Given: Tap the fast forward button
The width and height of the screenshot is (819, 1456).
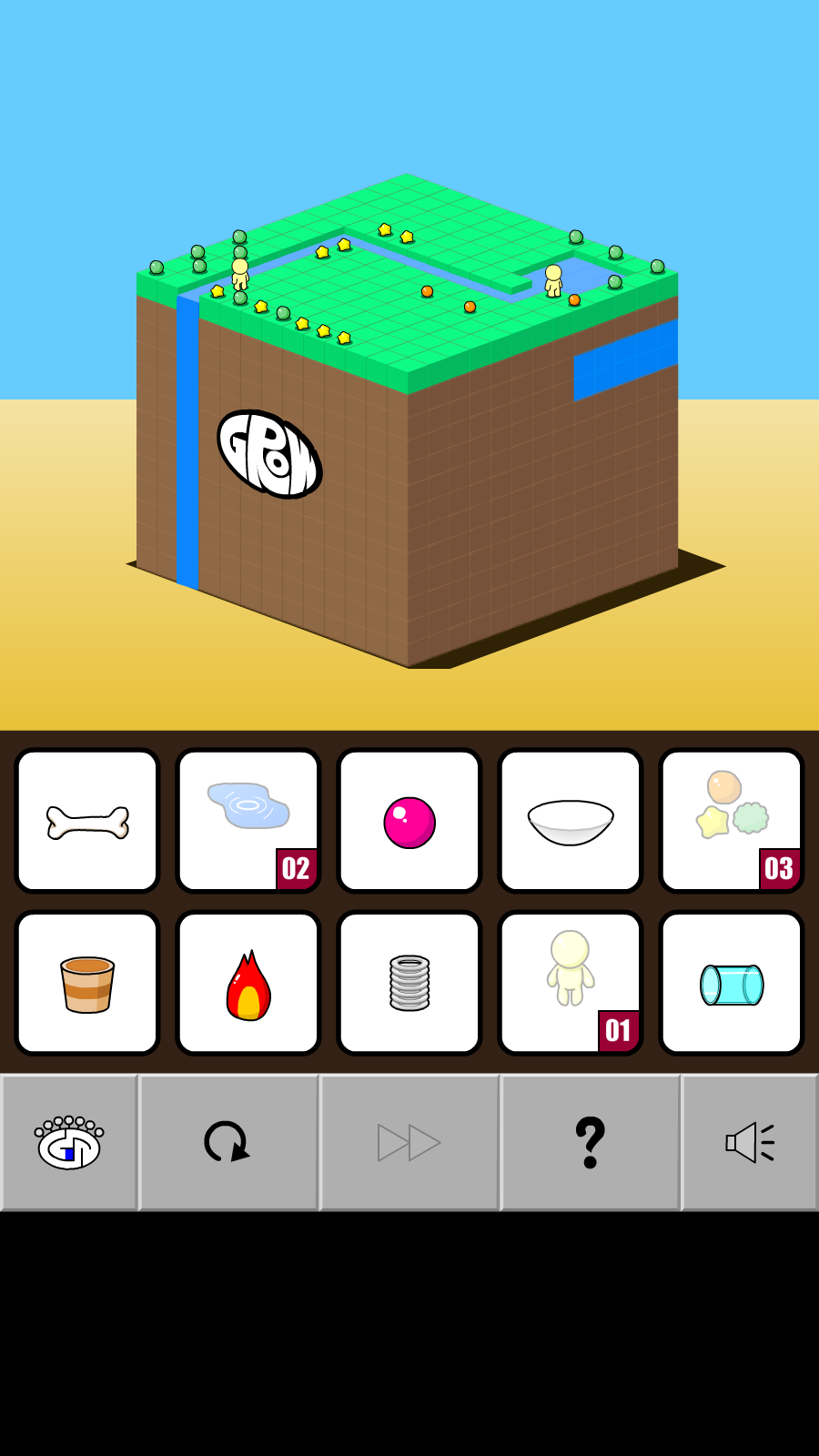Looking at the screenshot, I should [x=409, y=1143].
